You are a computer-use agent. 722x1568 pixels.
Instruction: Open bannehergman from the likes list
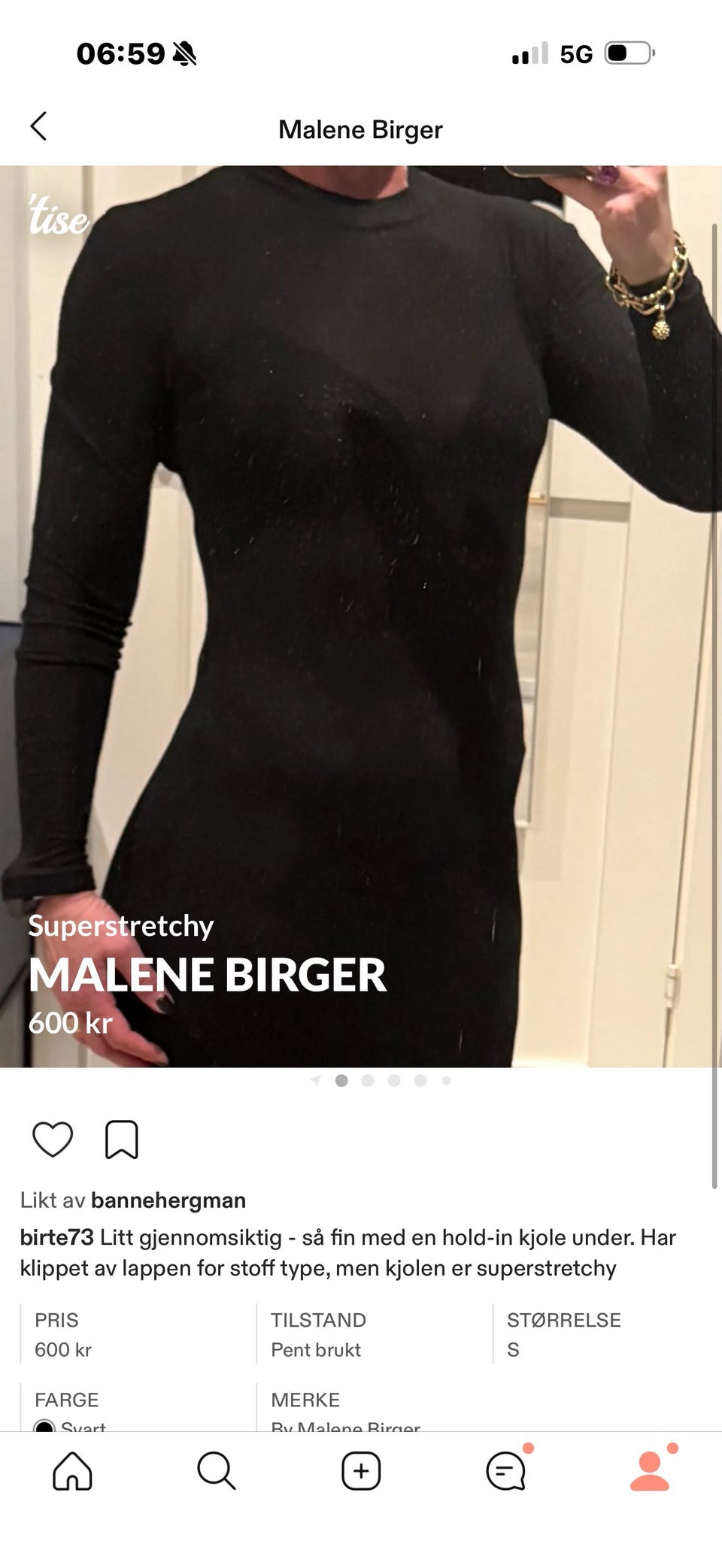(168, 1200)
